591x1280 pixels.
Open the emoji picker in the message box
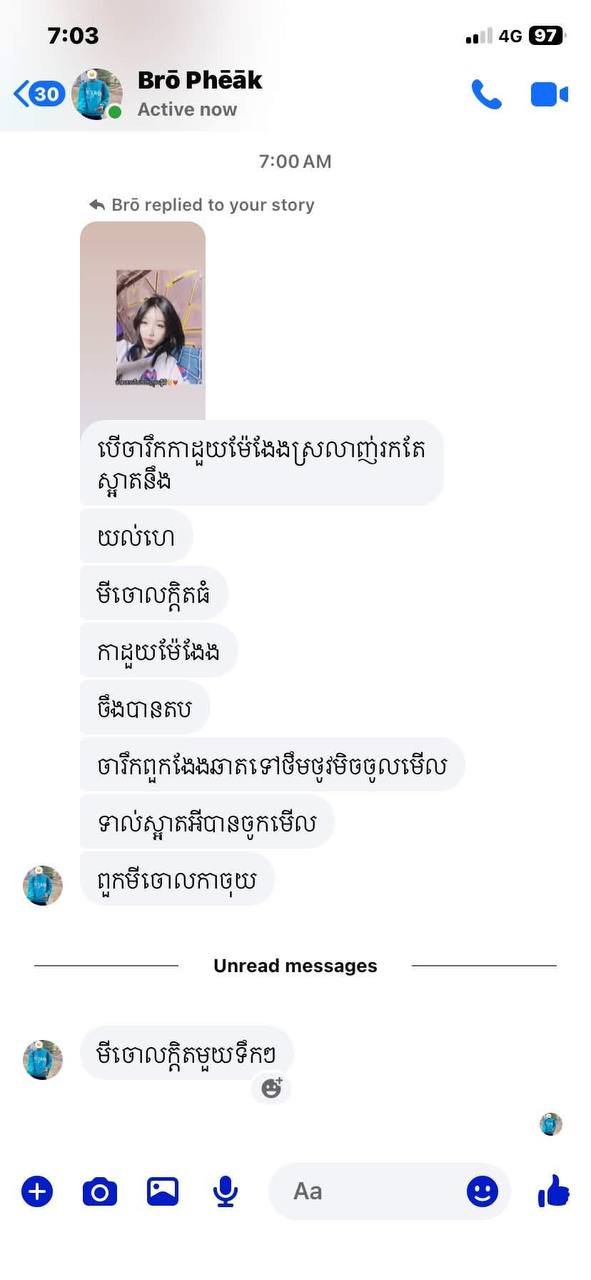coord(482,1191)
